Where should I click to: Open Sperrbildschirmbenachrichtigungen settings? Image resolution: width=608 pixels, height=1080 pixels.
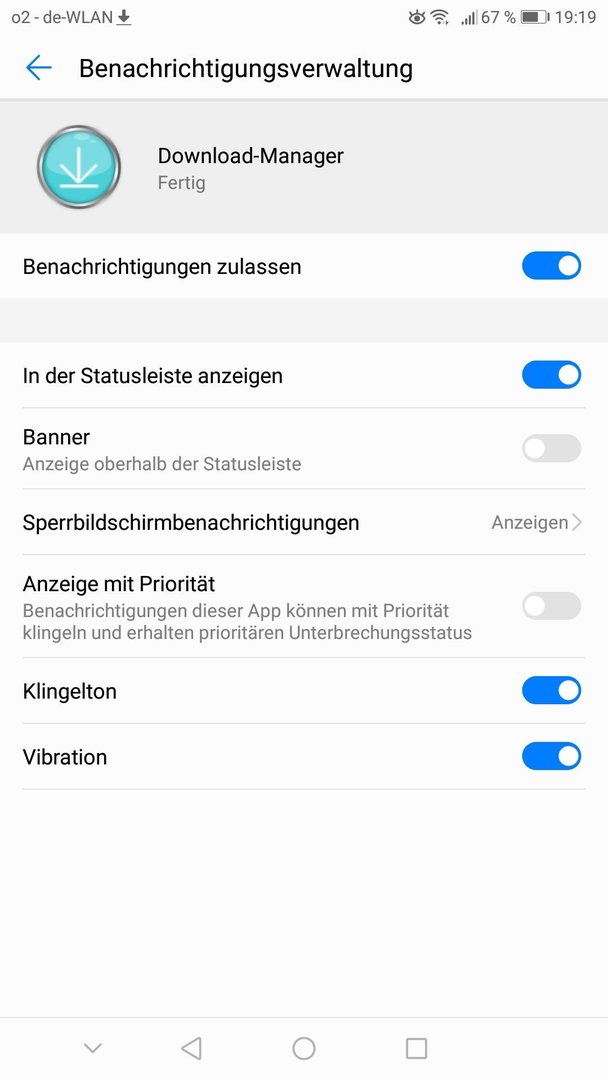click(x=304, y=522)
